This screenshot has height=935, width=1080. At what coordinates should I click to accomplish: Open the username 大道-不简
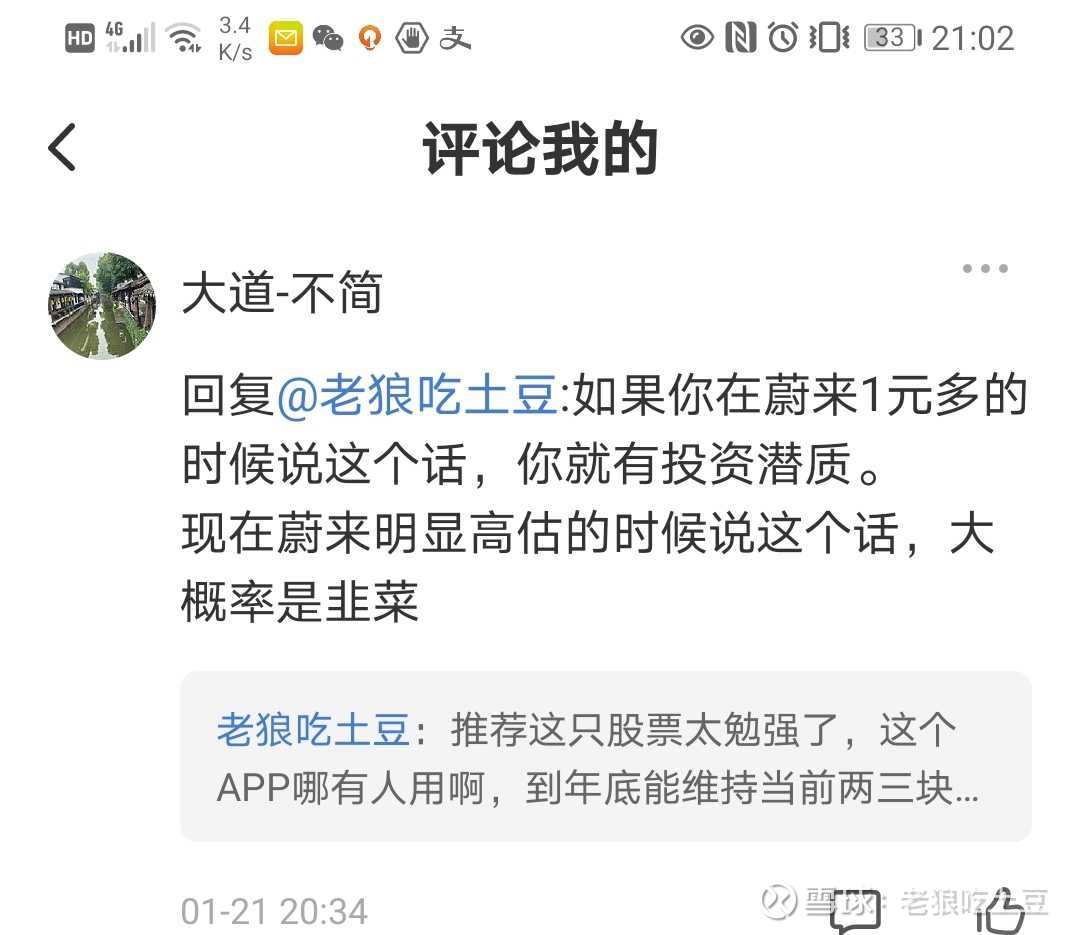coord(282,294)
